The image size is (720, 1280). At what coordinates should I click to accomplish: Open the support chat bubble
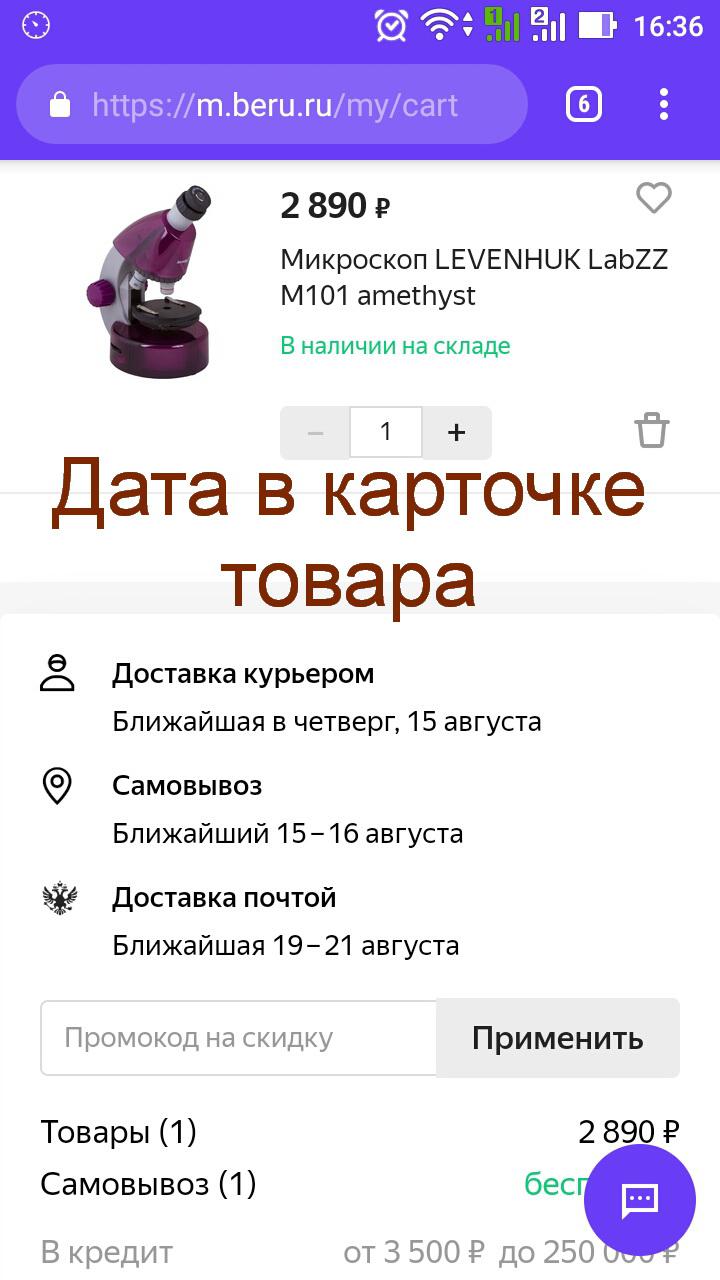(x=639, y=1200)
